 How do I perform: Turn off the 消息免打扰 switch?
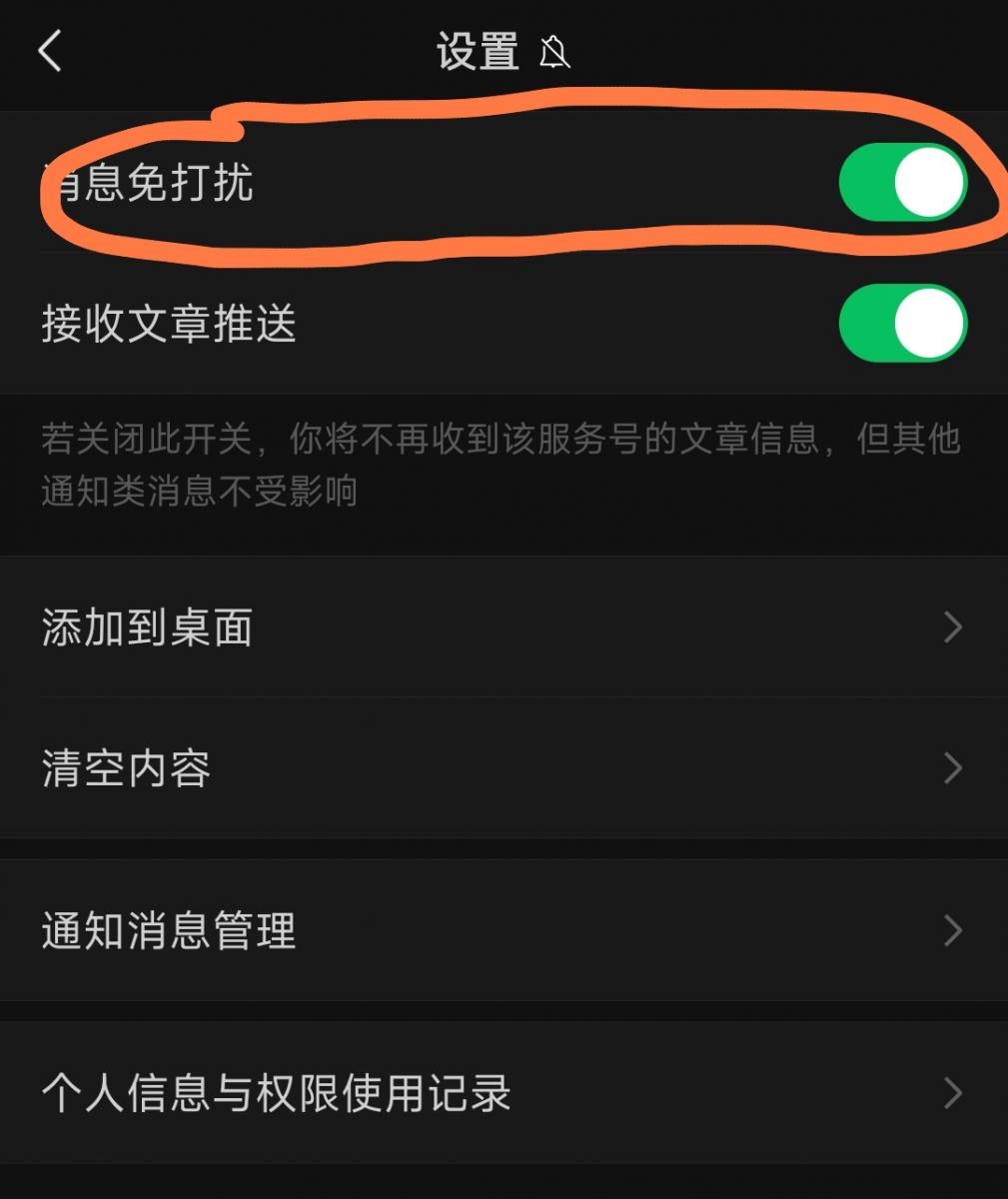pos(901,183)
